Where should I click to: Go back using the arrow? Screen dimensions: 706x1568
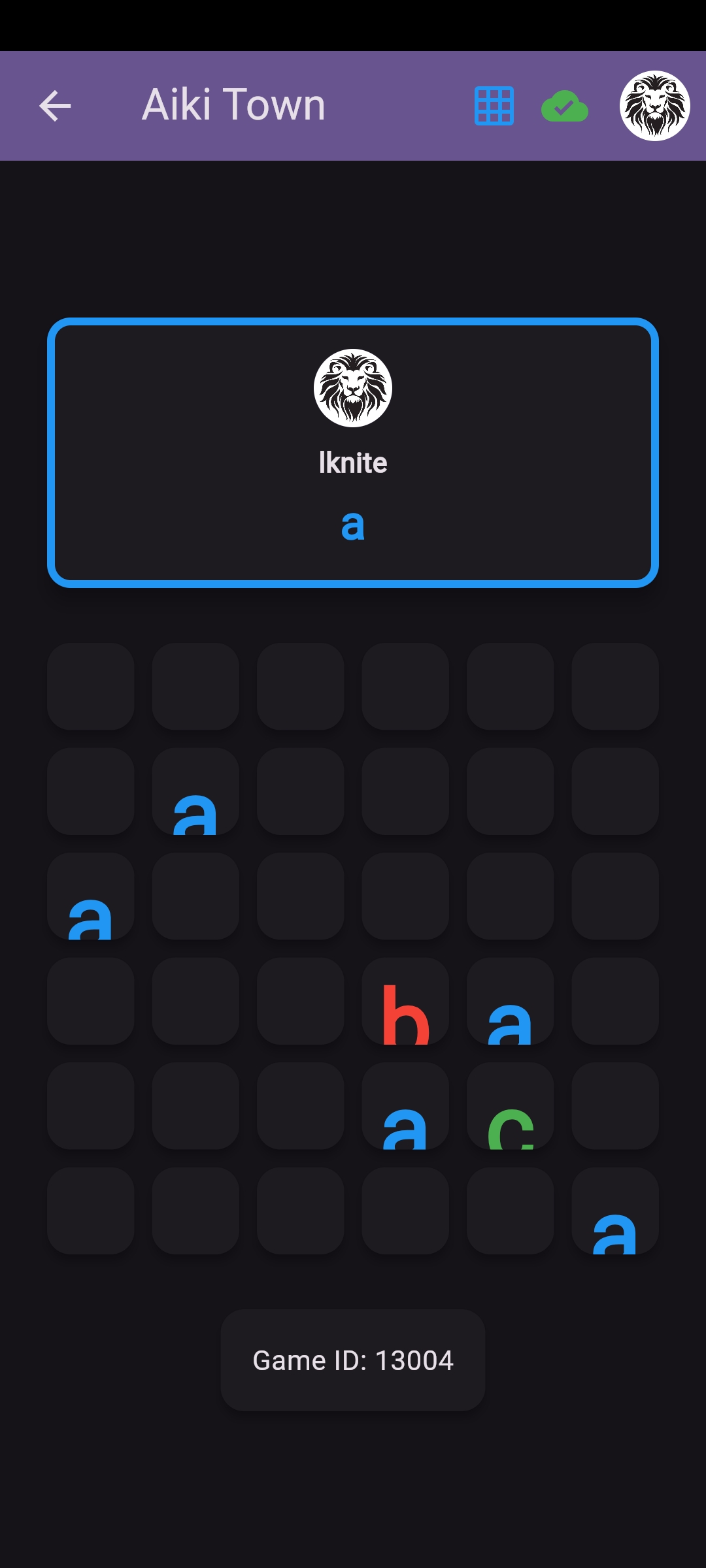tap(55, 106)
